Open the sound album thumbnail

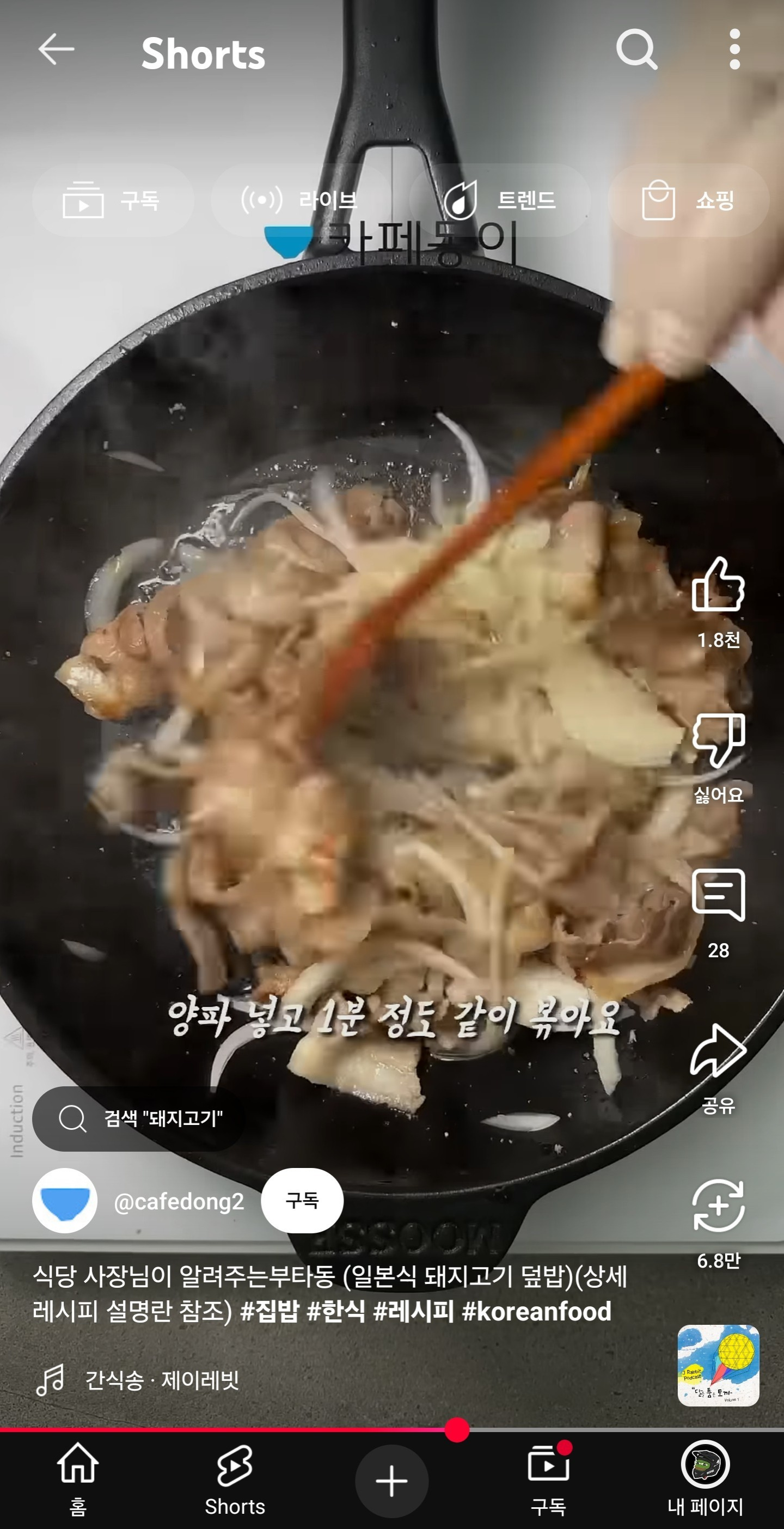[718, 1365]
